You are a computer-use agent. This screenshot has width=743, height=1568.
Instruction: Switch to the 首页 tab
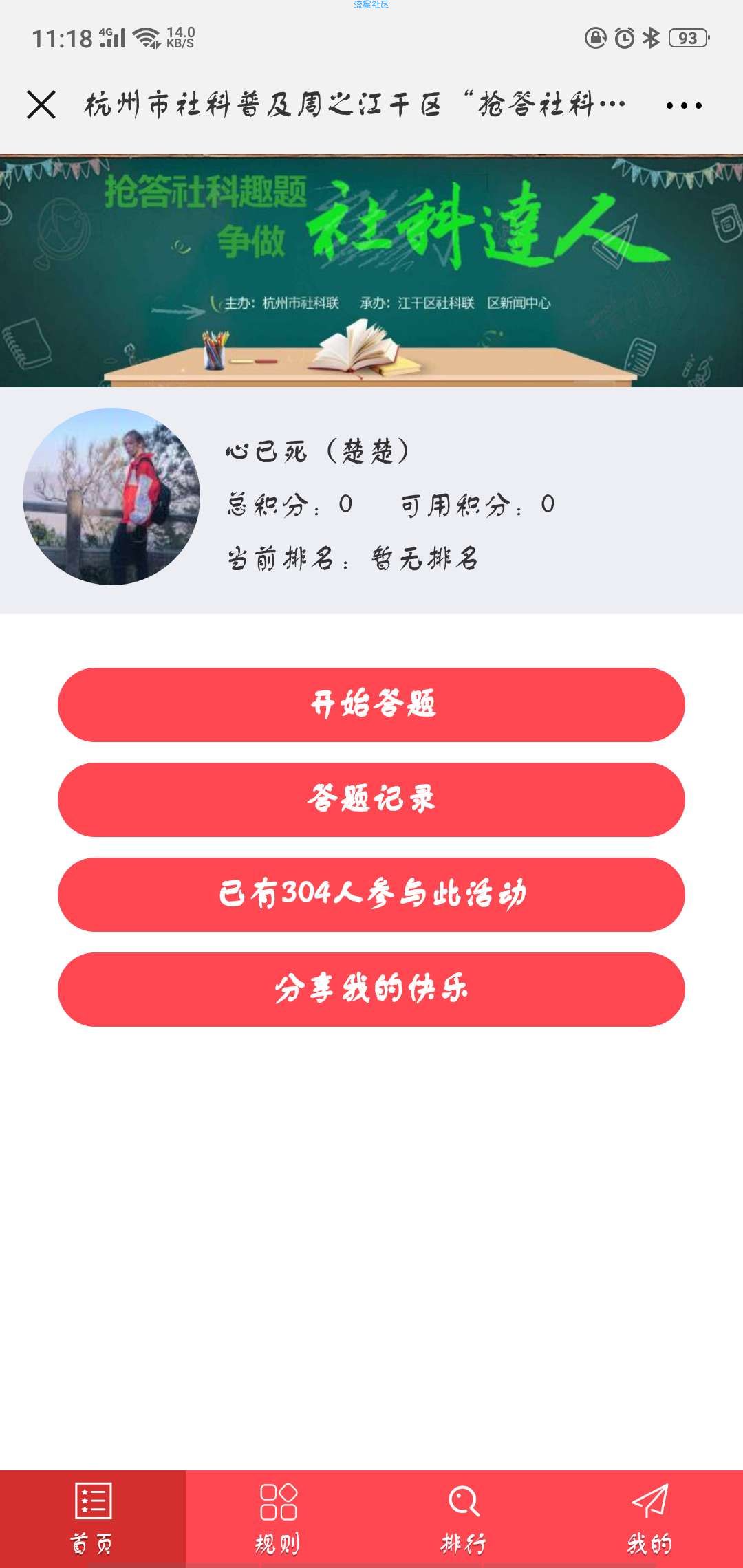[92, 1520]
